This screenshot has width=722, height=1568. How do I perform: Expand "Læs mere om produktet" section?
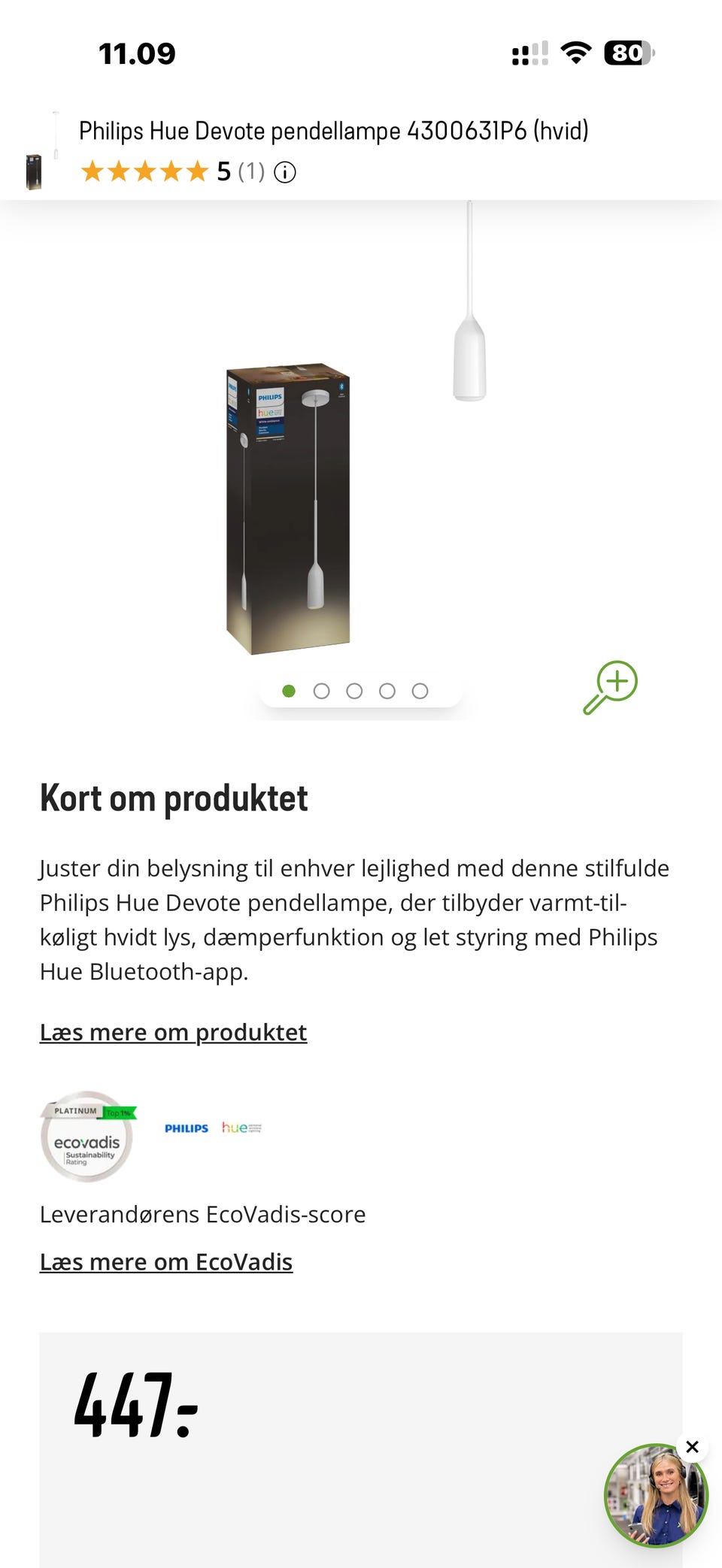(172, 1032)
